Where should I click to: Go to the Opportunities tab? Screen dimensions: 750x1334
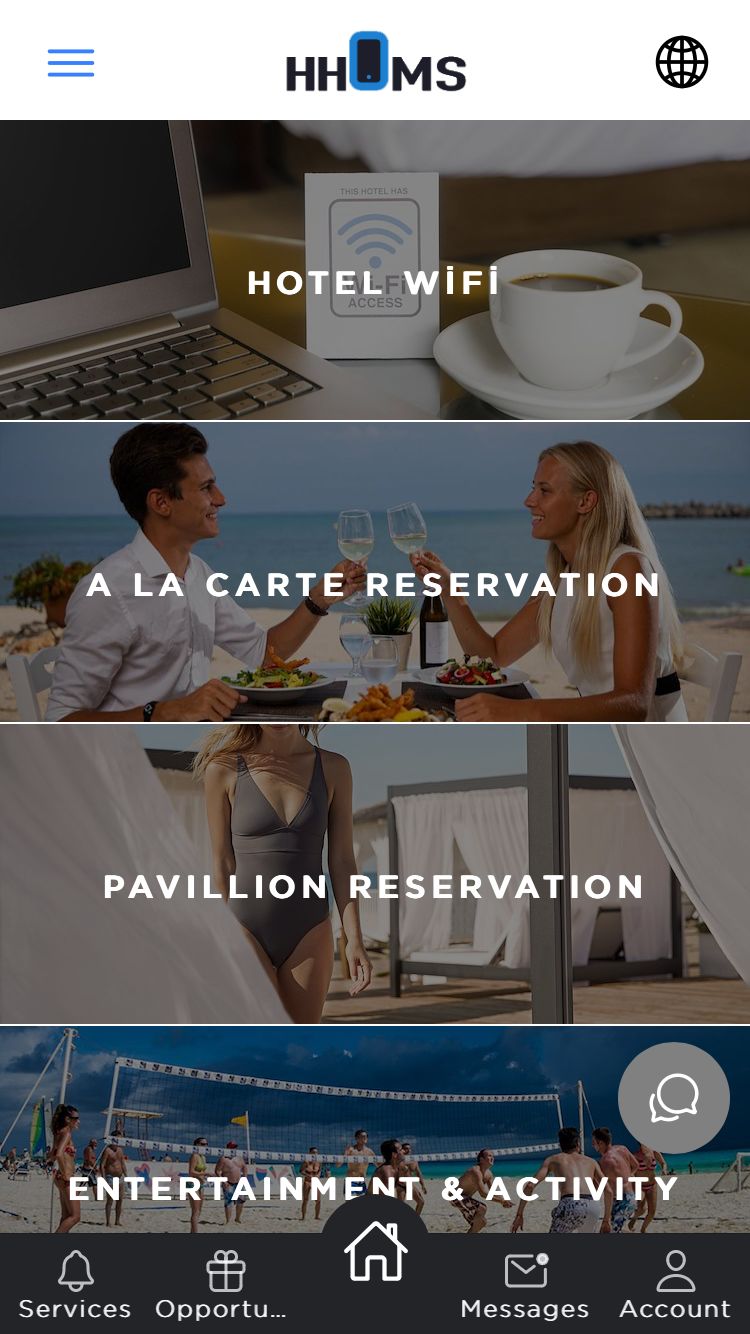(224, 1285)
